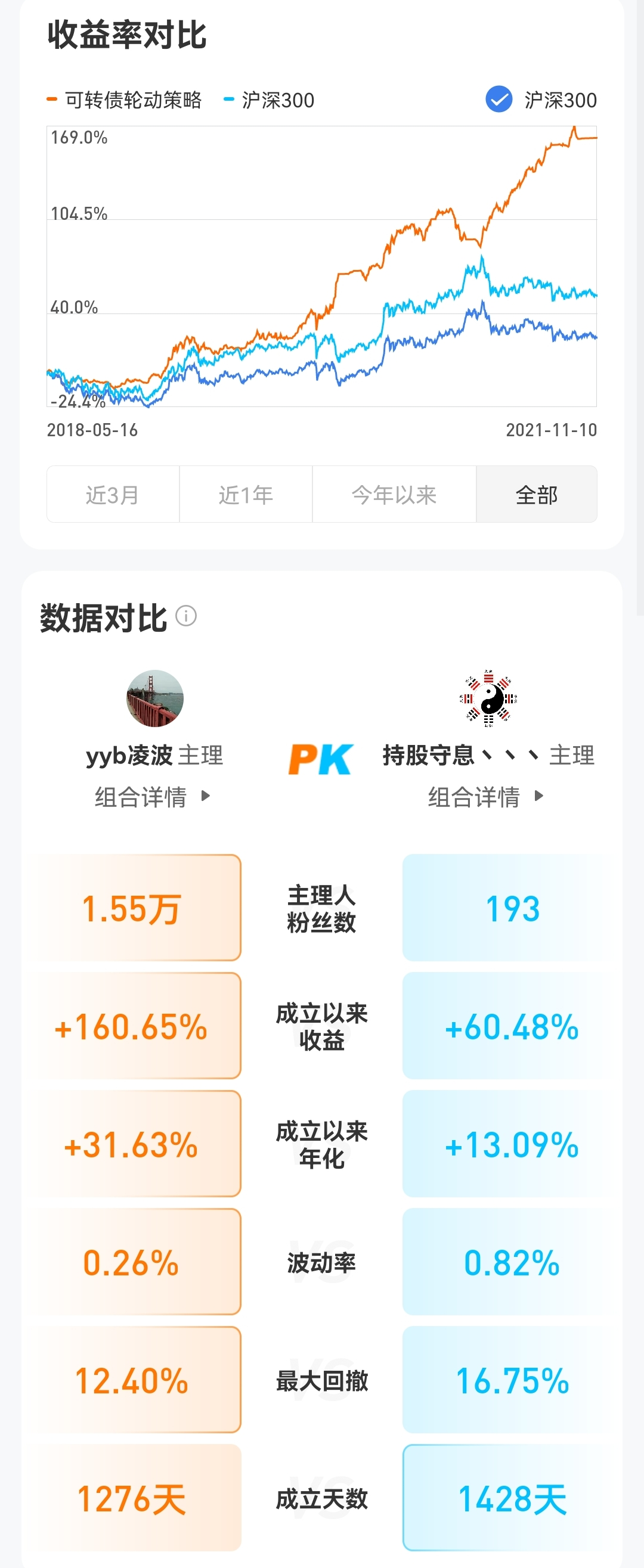644x1568 pixels.
Task: Open 组合详情 under 持股守息
Action: [x=485, y=796]
